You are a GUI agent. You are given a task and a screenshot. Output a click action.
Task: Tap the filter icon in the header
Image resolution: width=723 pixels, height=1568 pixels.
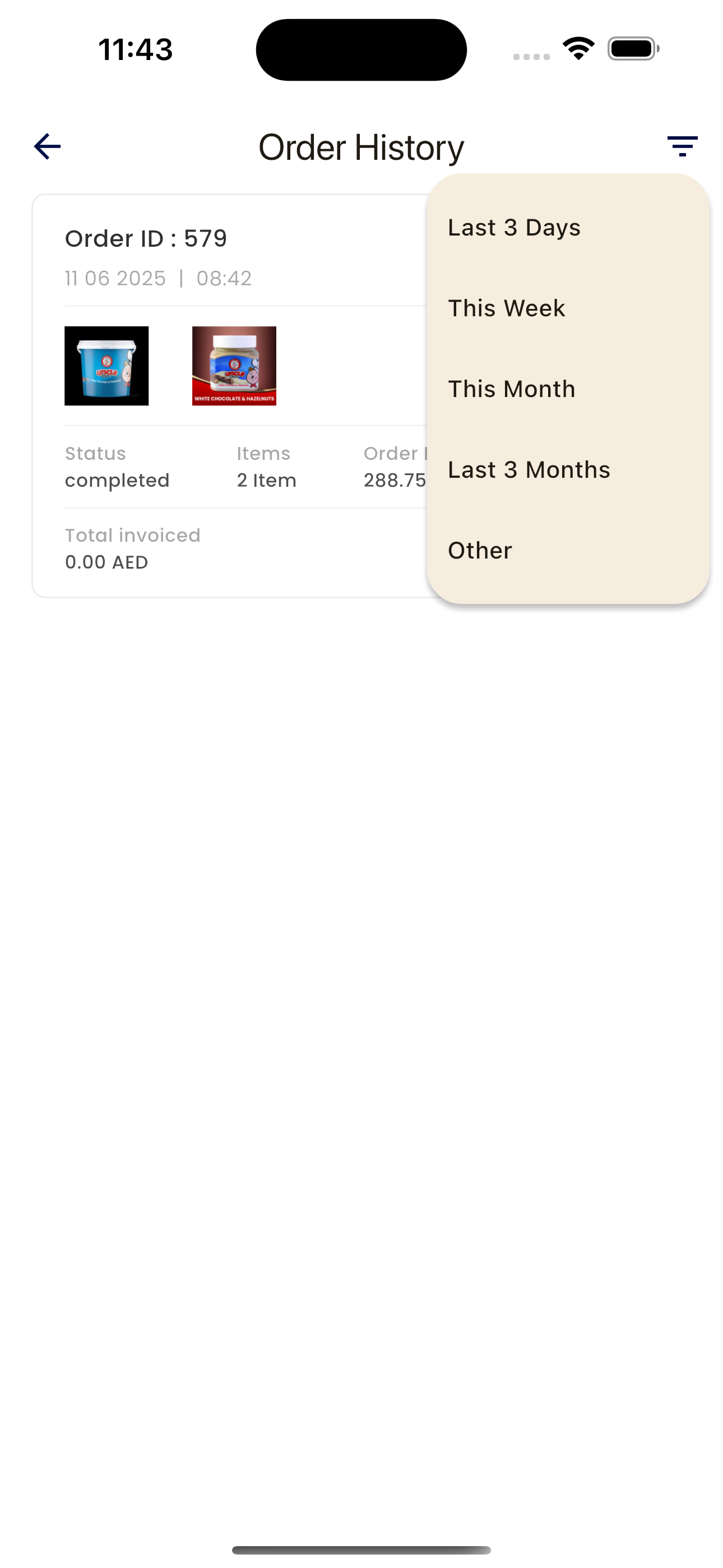(682, 147)
